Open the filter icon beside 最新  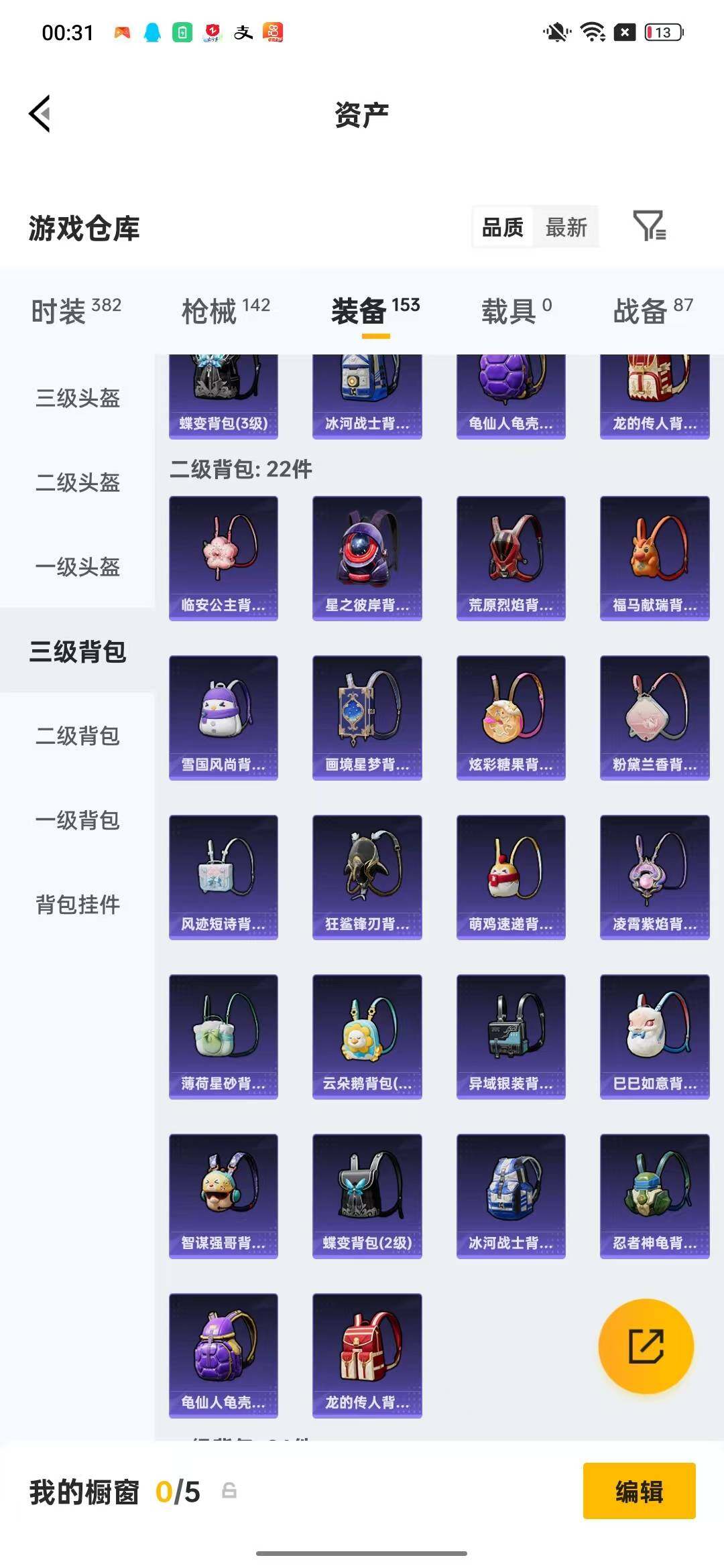pyautogui.click(x=649, y=226)
